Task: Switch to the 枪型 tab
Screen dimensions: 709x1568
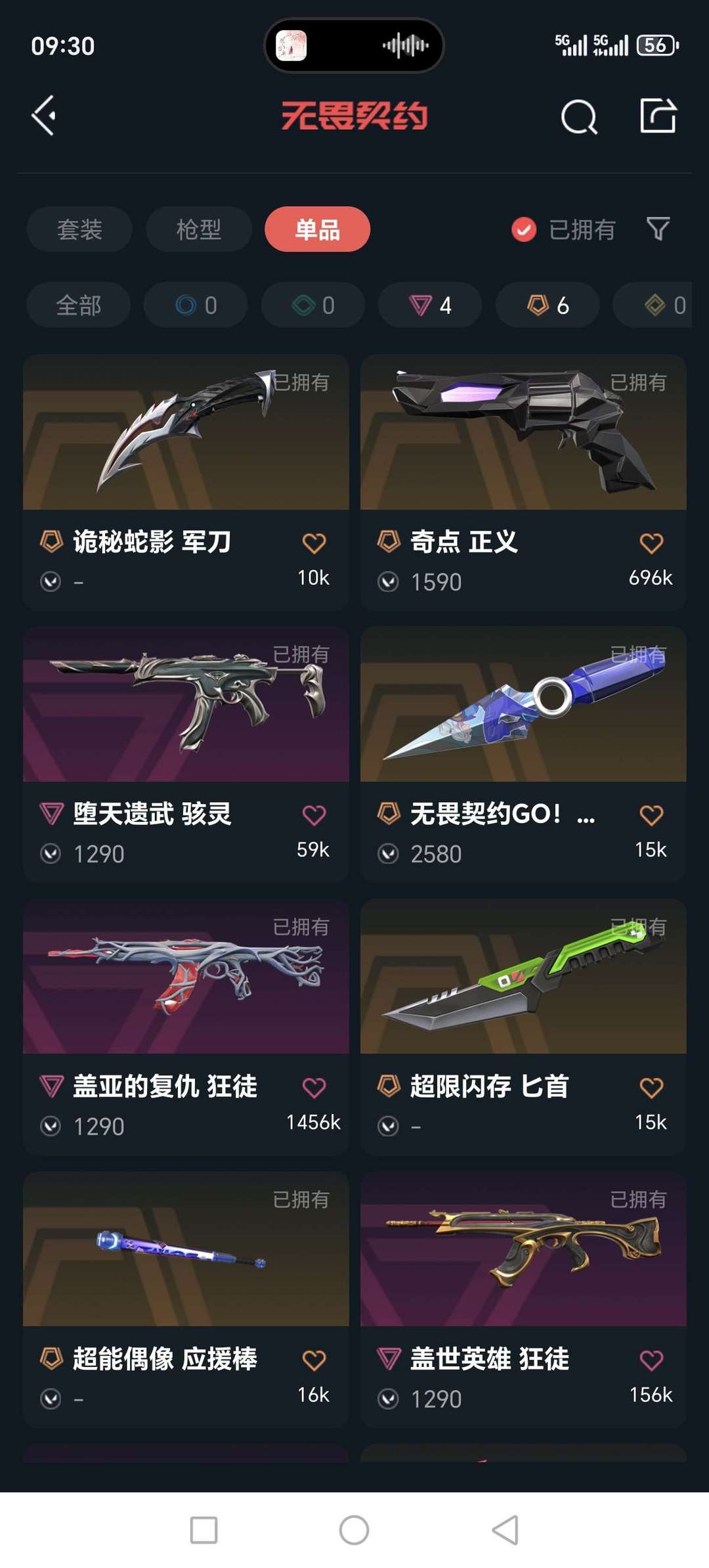Action: [198, 229]
